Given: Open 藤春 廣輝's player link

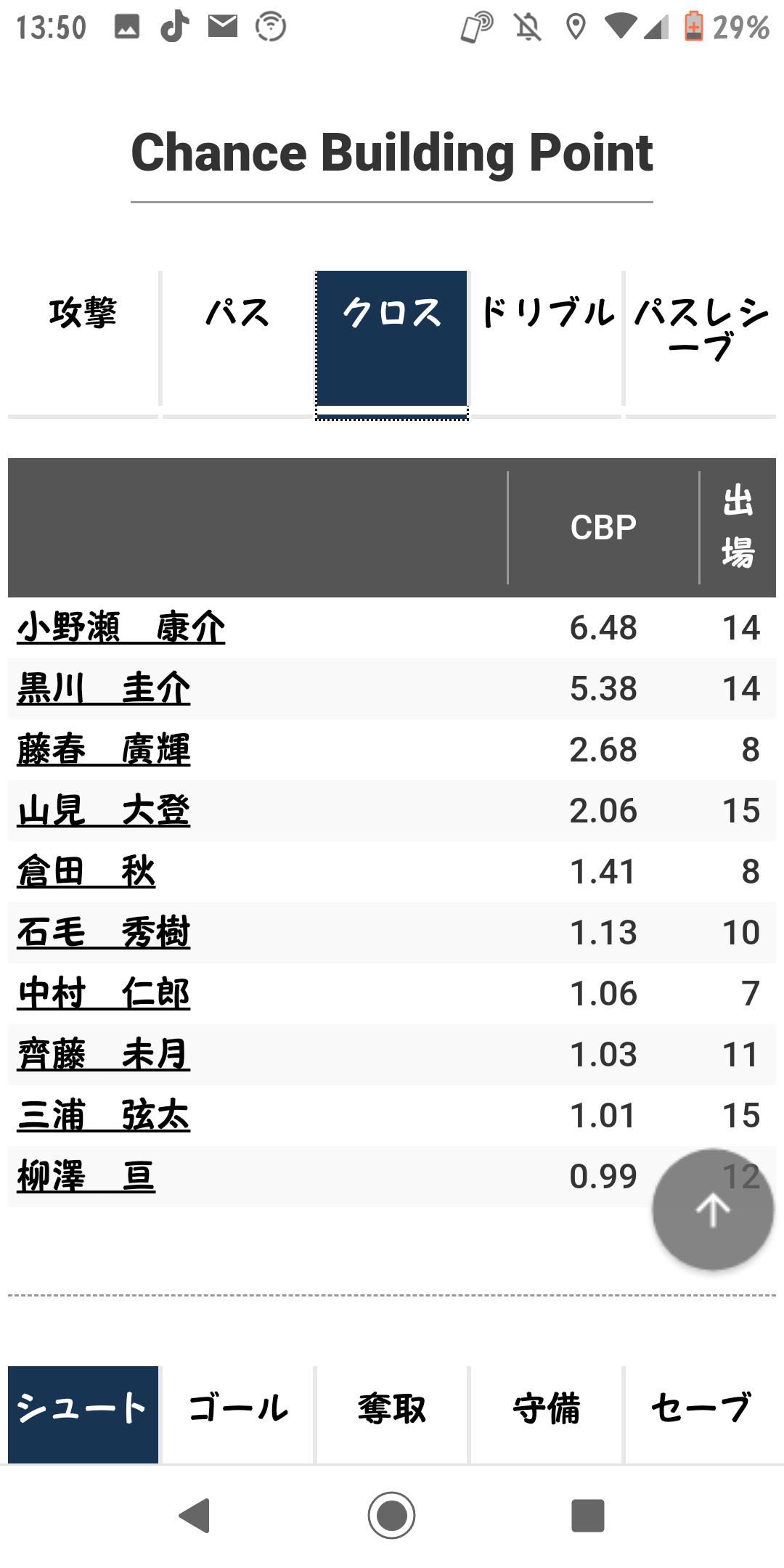Looking at the screenshot, I should click(104, 750).
